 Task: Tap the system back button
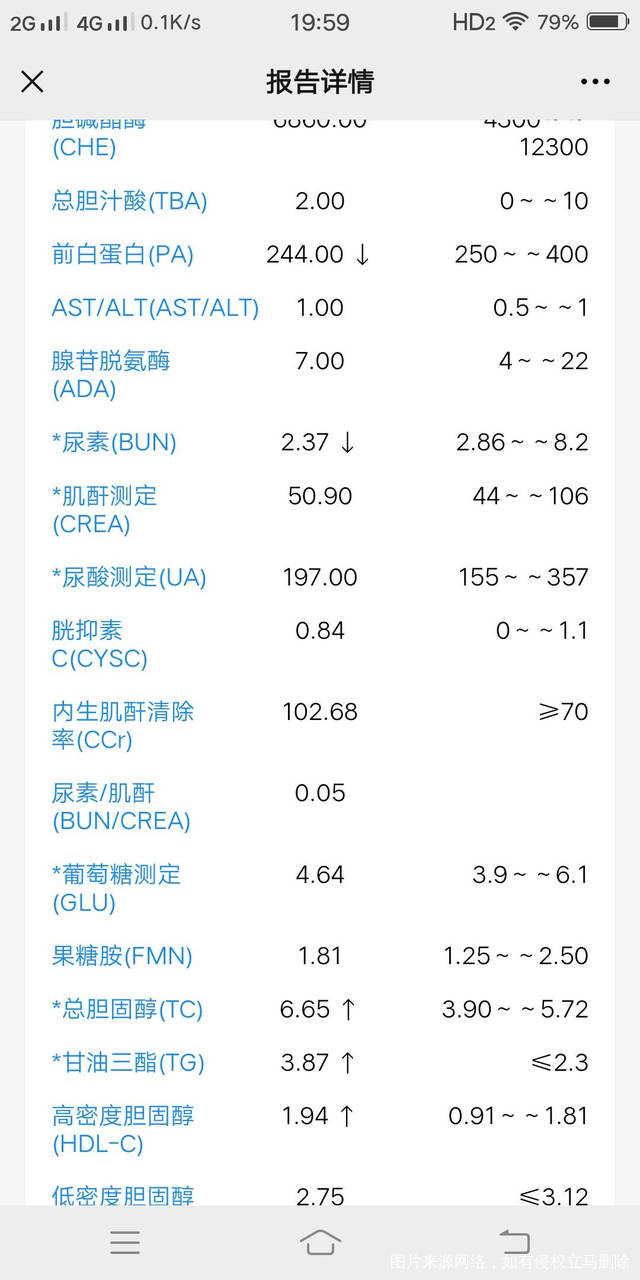[x=514, y=1242]
